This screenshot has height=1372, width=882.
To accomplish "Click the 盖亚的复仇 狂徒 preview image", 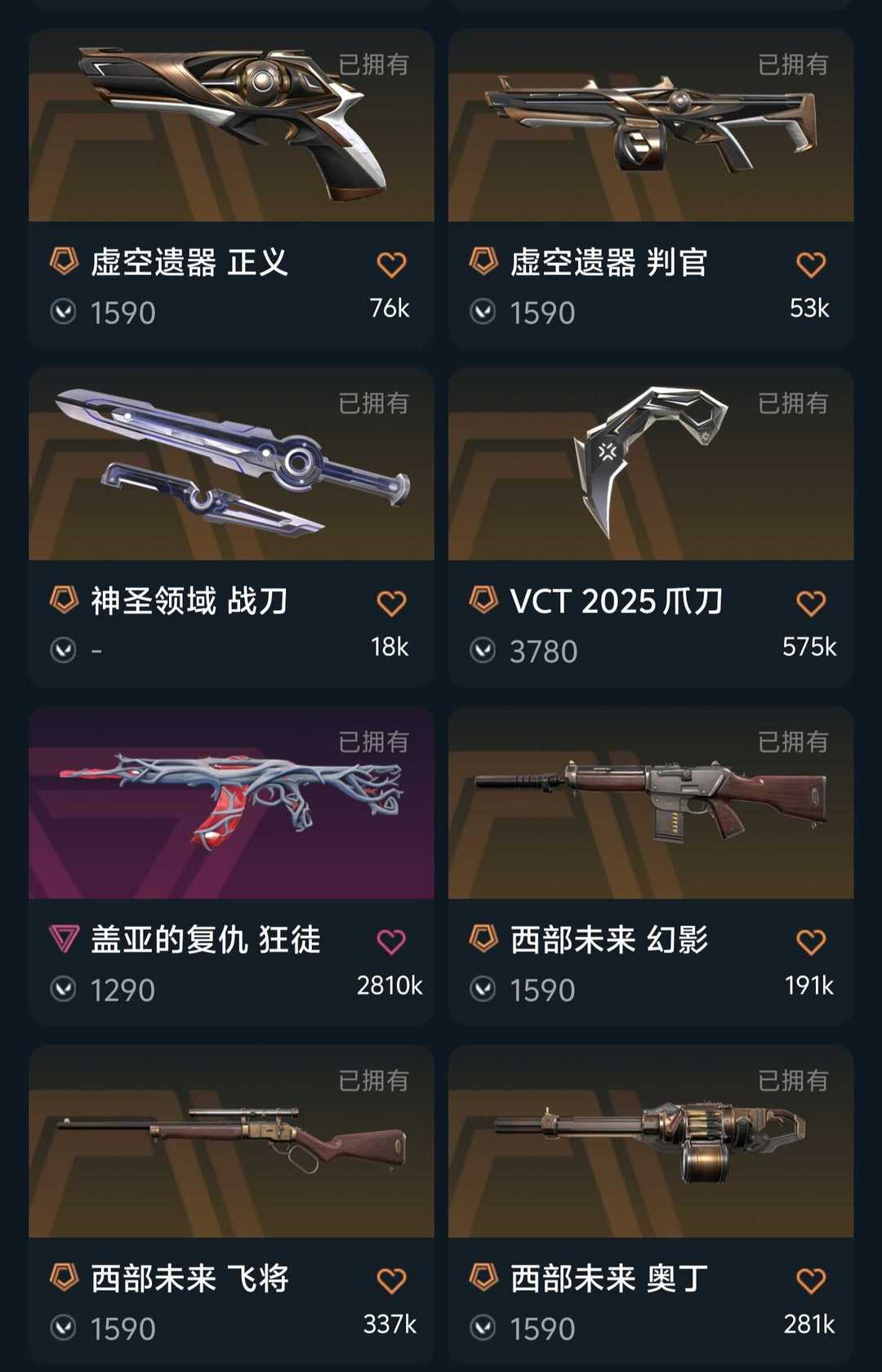I will click(x=231, y=804).
